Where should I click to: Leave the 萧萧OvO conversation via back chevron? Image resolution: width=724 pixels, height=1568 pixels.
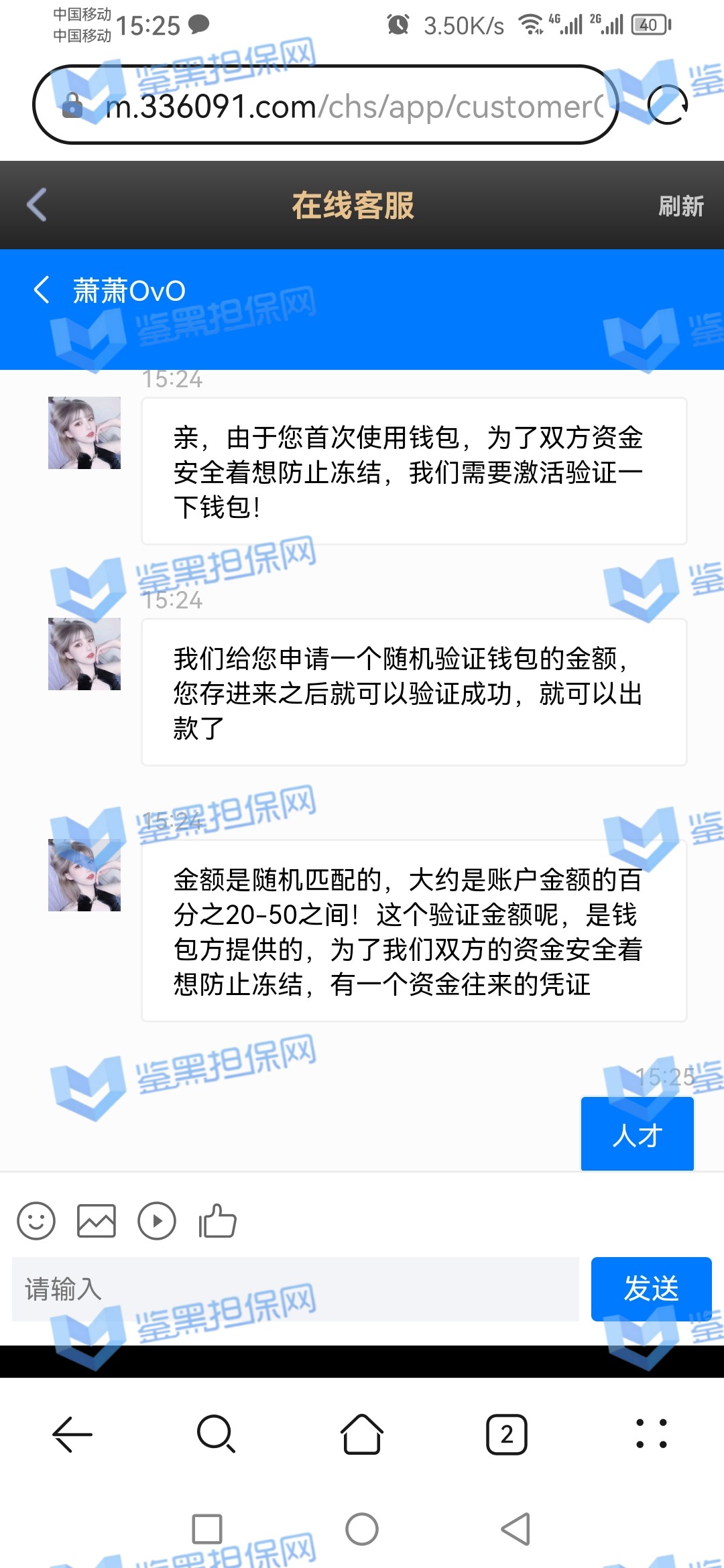tap(42, 290)
